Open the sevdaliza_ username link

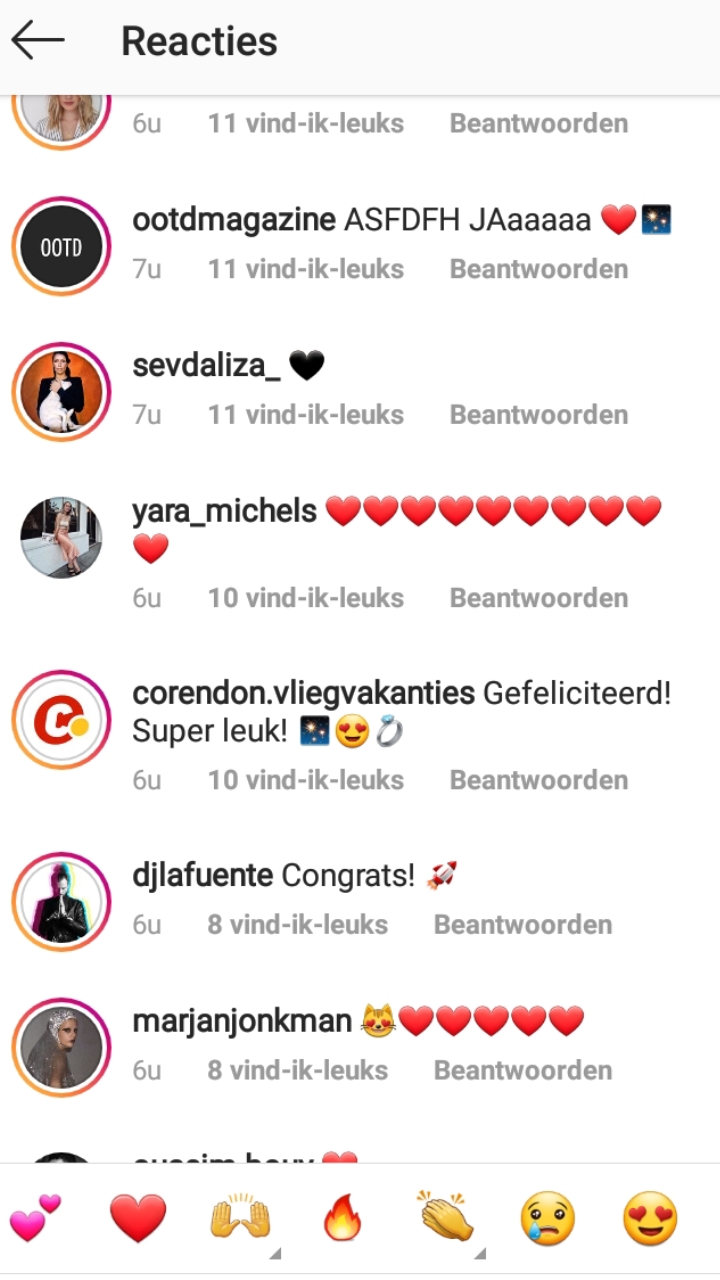(206, 366)
